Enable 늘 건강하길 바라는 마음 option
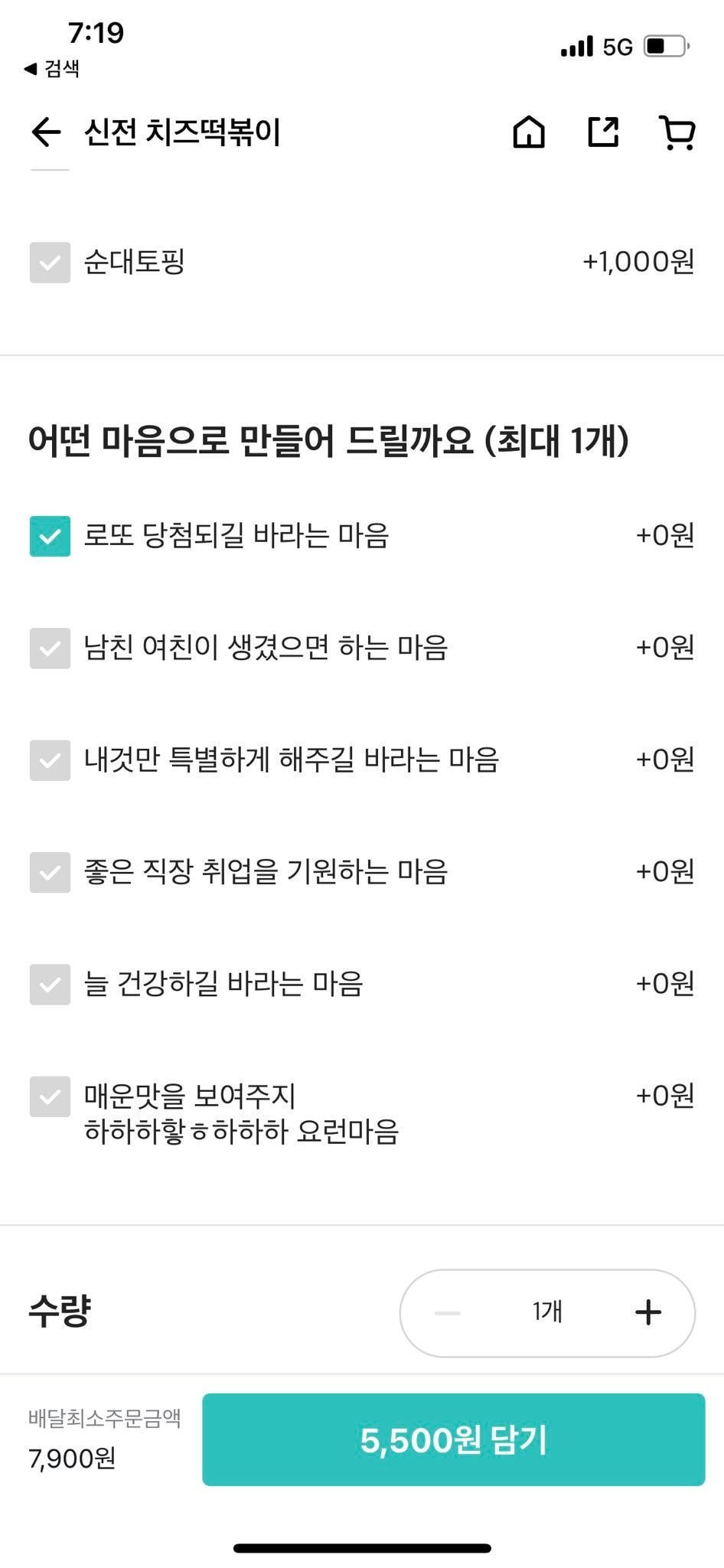The height and width of the screenshot is (1568, 724). [49, 985]
